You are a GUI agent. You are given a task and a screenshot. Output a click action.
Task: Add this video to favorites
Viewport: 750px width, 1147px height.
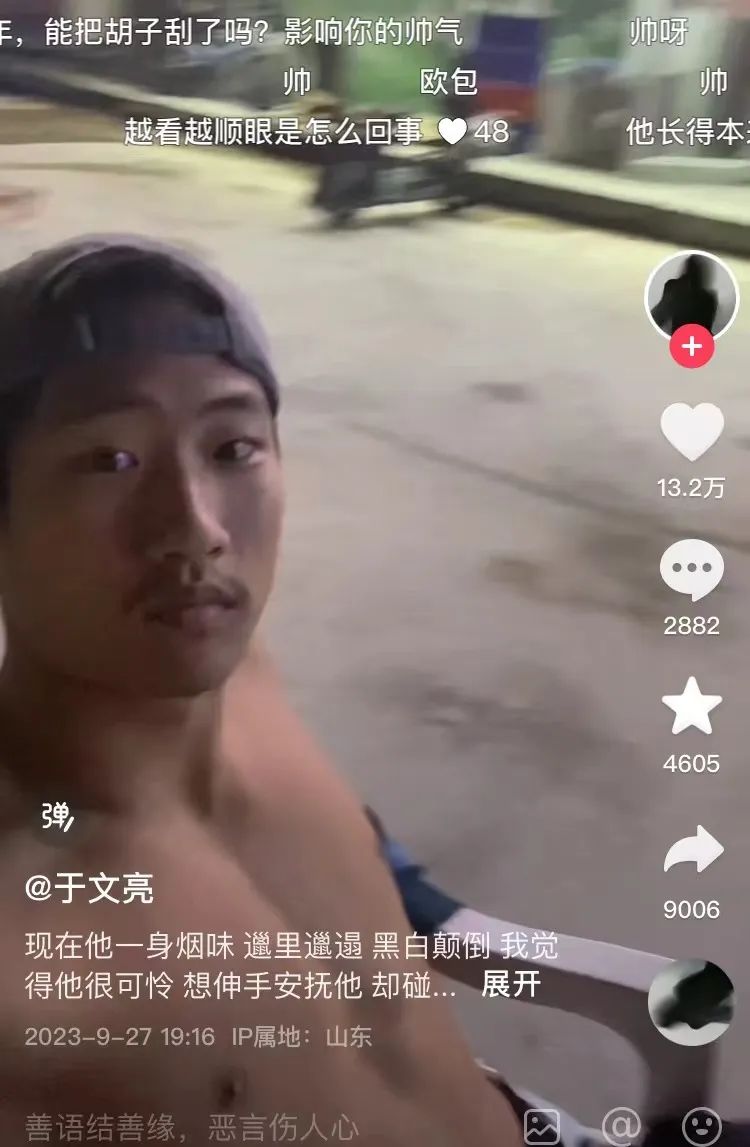pyautogui.click(x=692, y=706)
